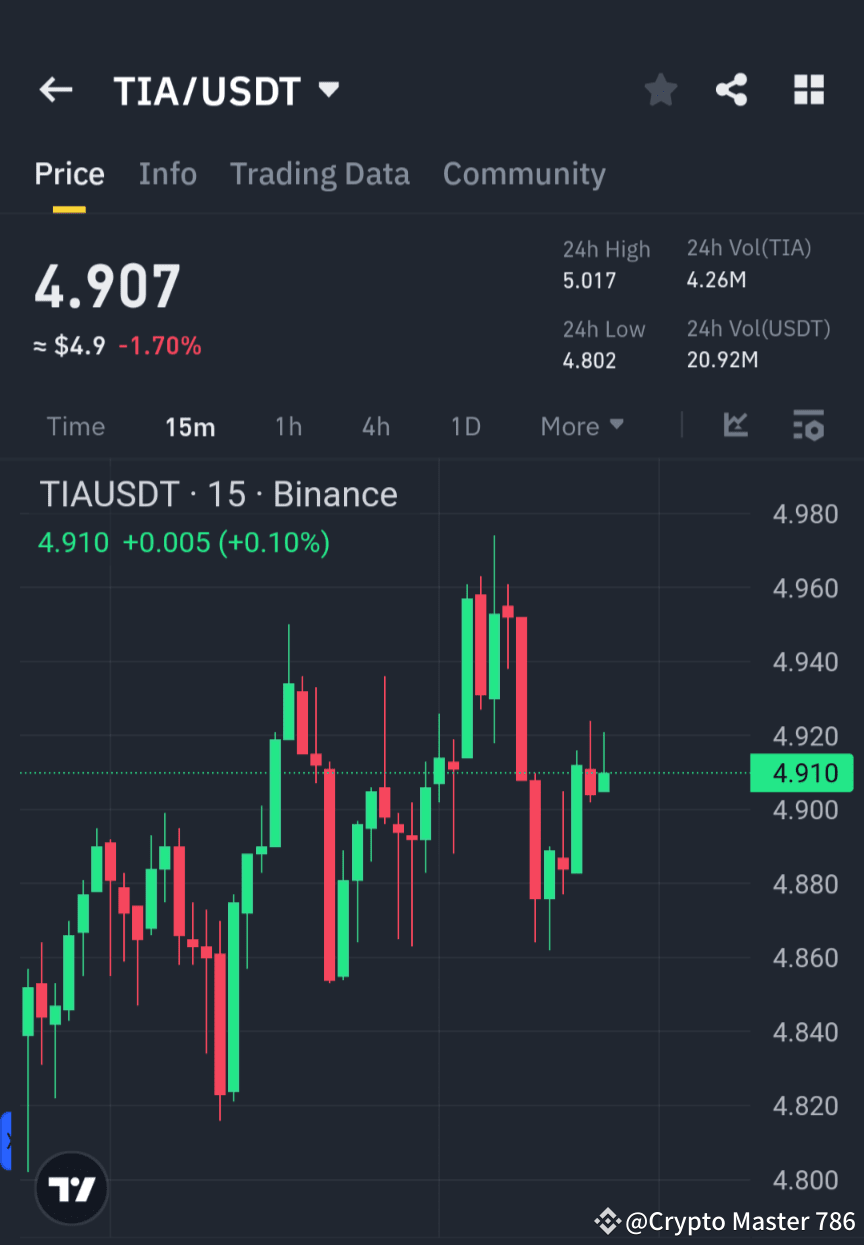Open the grid apps icon top right
The image size is (864, 1245).
click(x=808, y=89)
